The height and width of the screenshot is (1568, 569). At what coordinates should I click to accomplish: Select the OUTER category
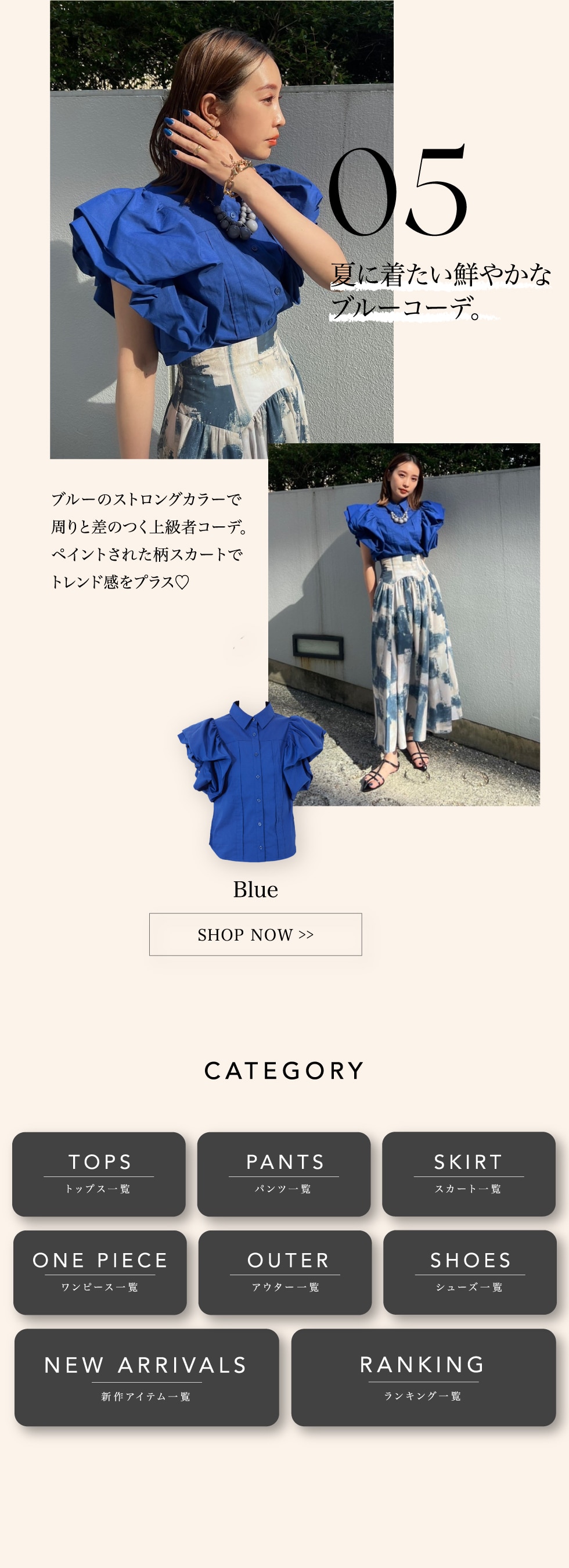[285, 1272]
